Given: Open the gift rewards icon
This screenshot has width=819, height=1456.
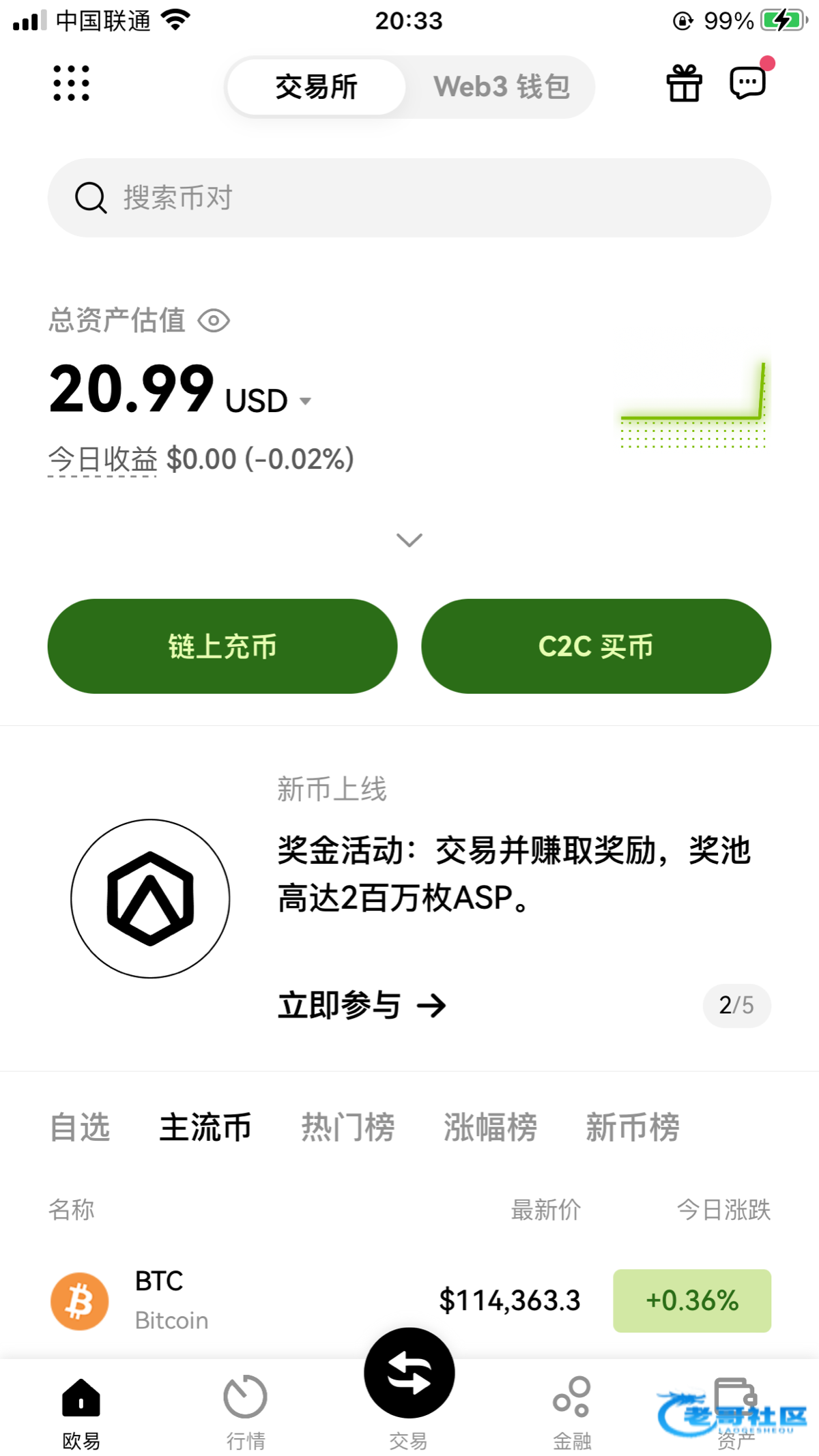Looking at the screenshot, I should click(x=684, y=83).
